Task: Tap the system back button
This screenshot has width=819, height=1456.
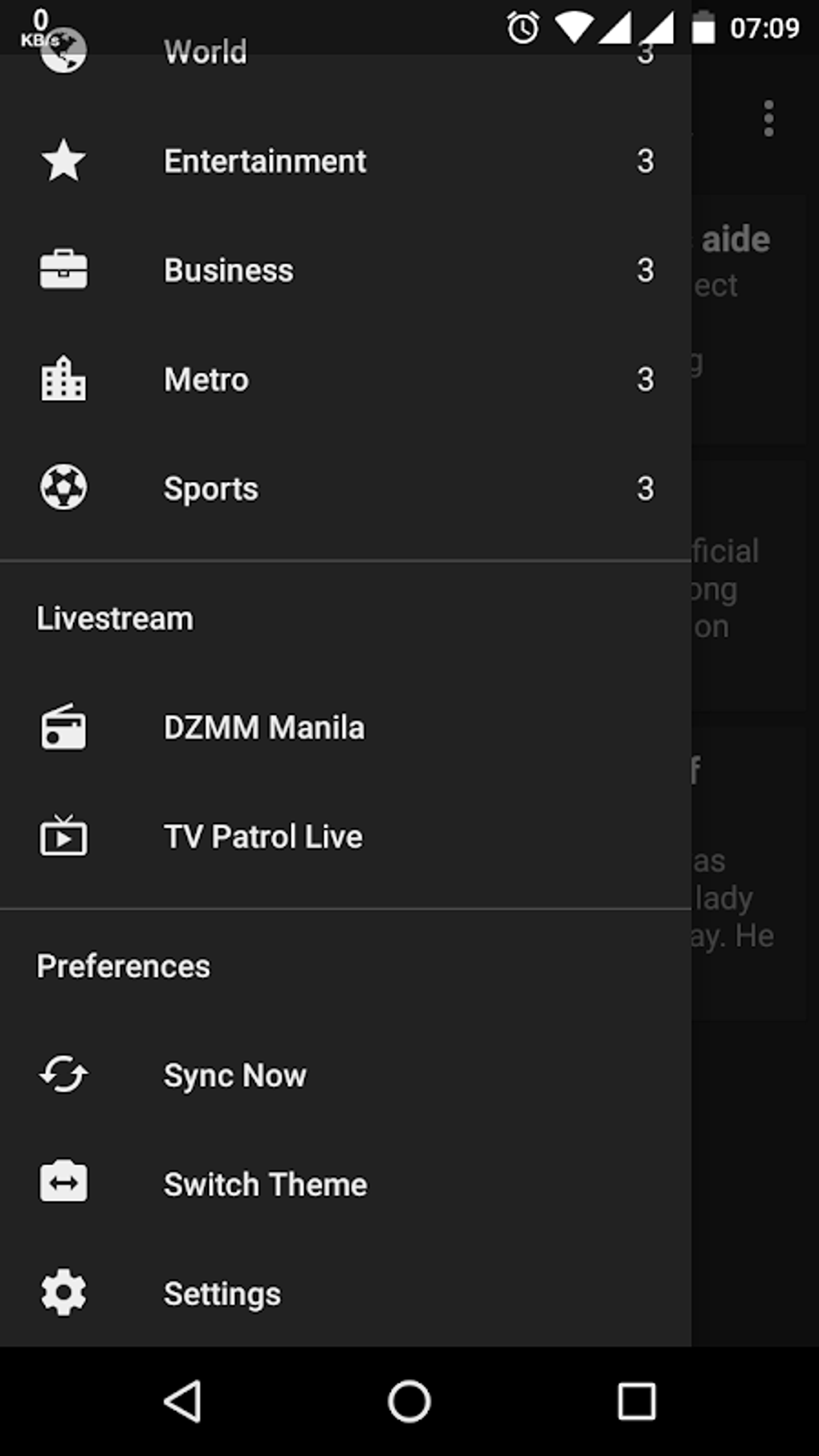Action: pos(183,1402)
